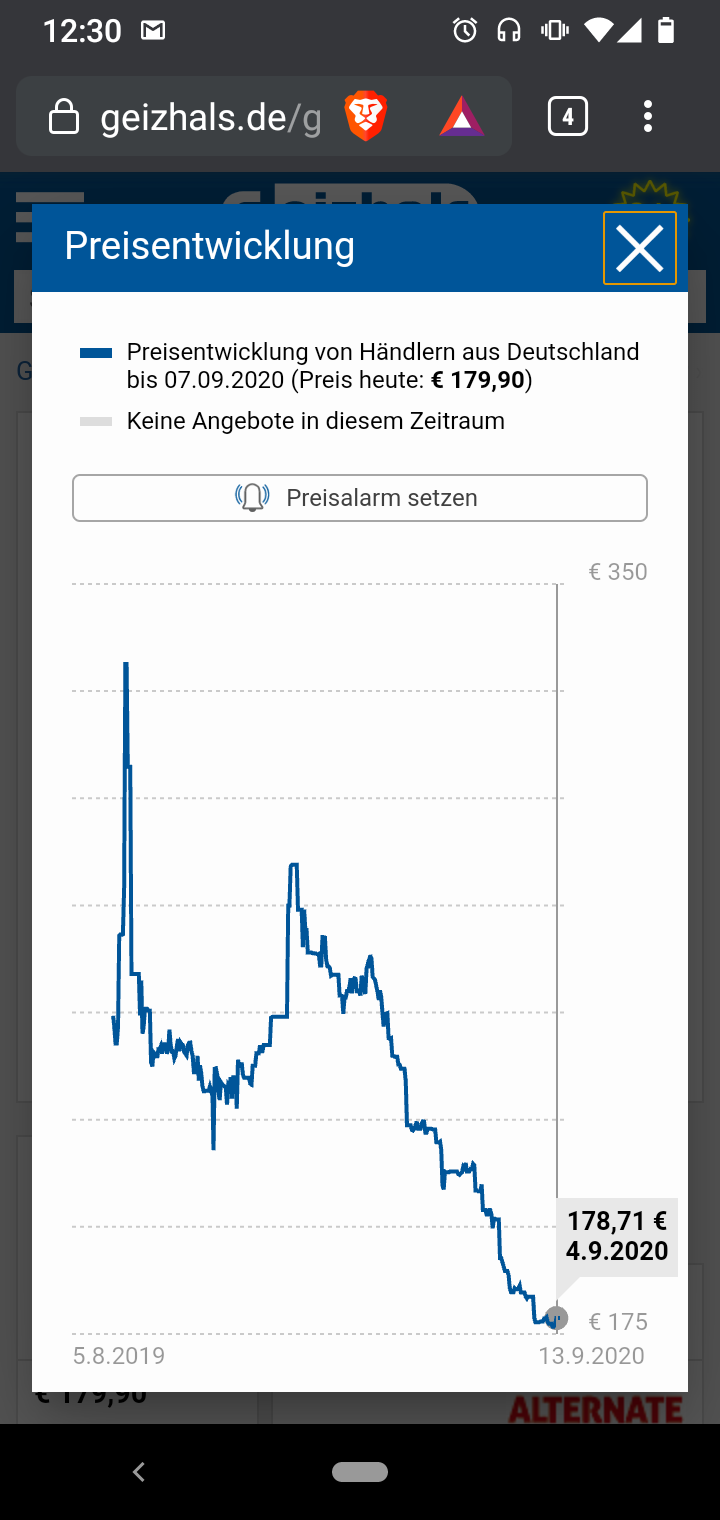This screenshot has width=720, height=1520.
Task: Go back using the system back arrow
Action: click(x=139, y=1471)
